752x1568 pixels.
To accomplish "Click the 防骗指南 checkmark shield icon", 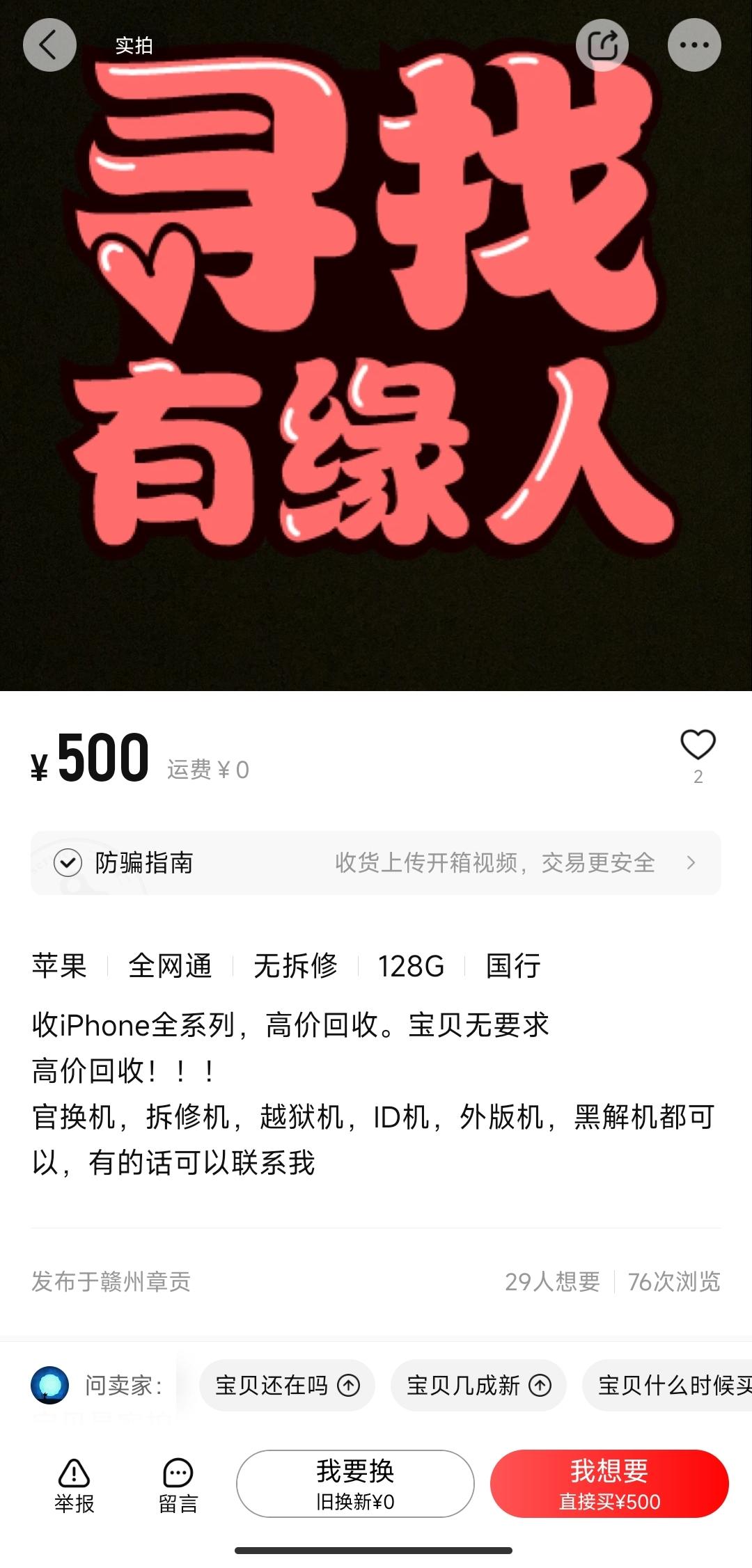I will [x=68, y=863].
